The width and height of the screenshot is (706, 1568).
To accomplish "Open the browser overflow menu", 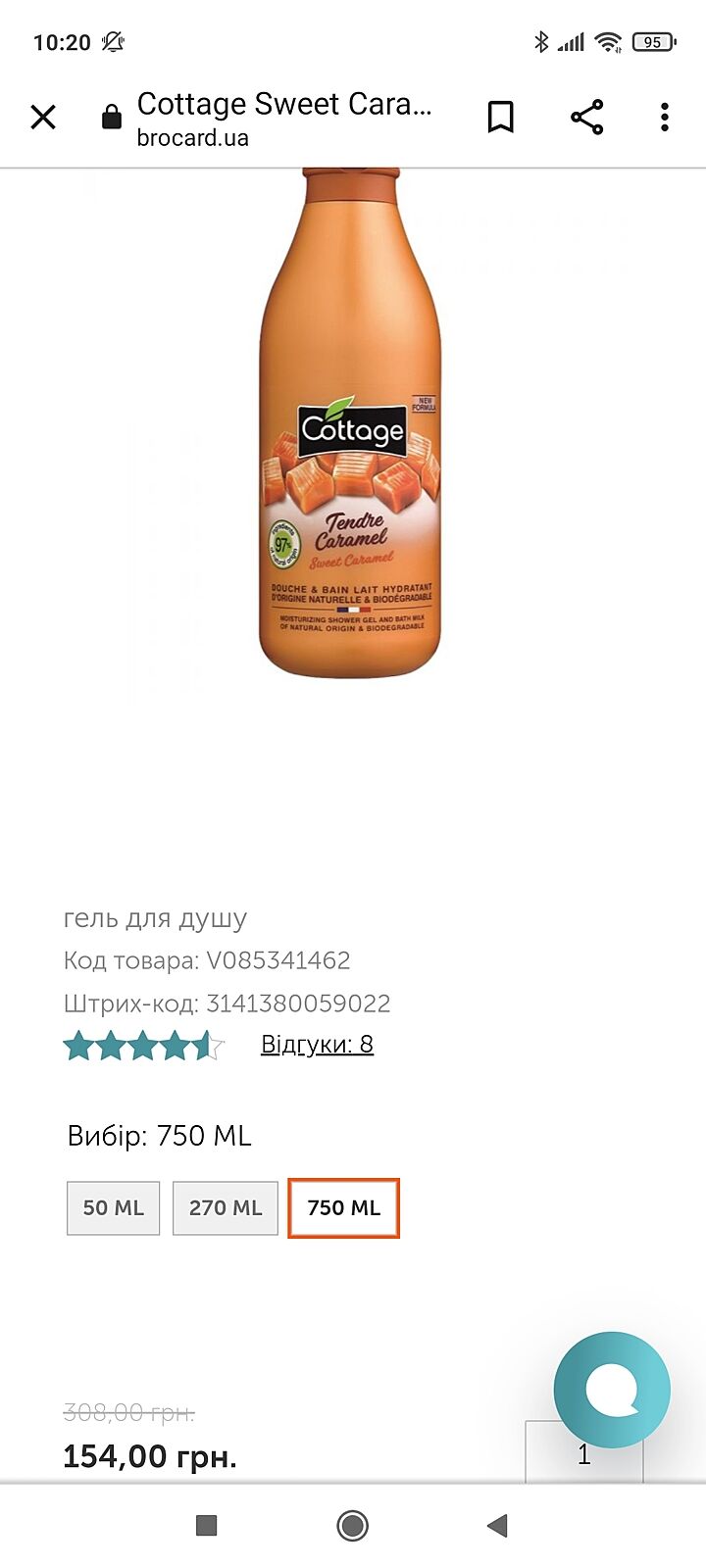I will pos(664,118).
